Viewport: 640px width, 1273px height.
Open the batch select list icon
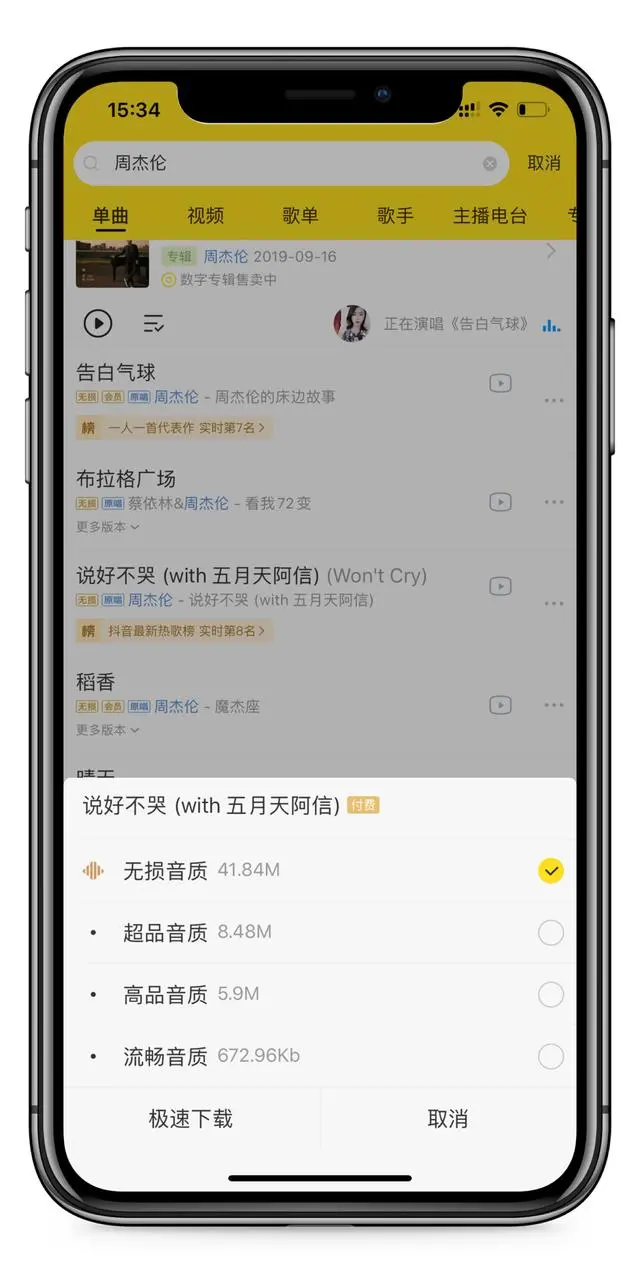coord(153,323)
